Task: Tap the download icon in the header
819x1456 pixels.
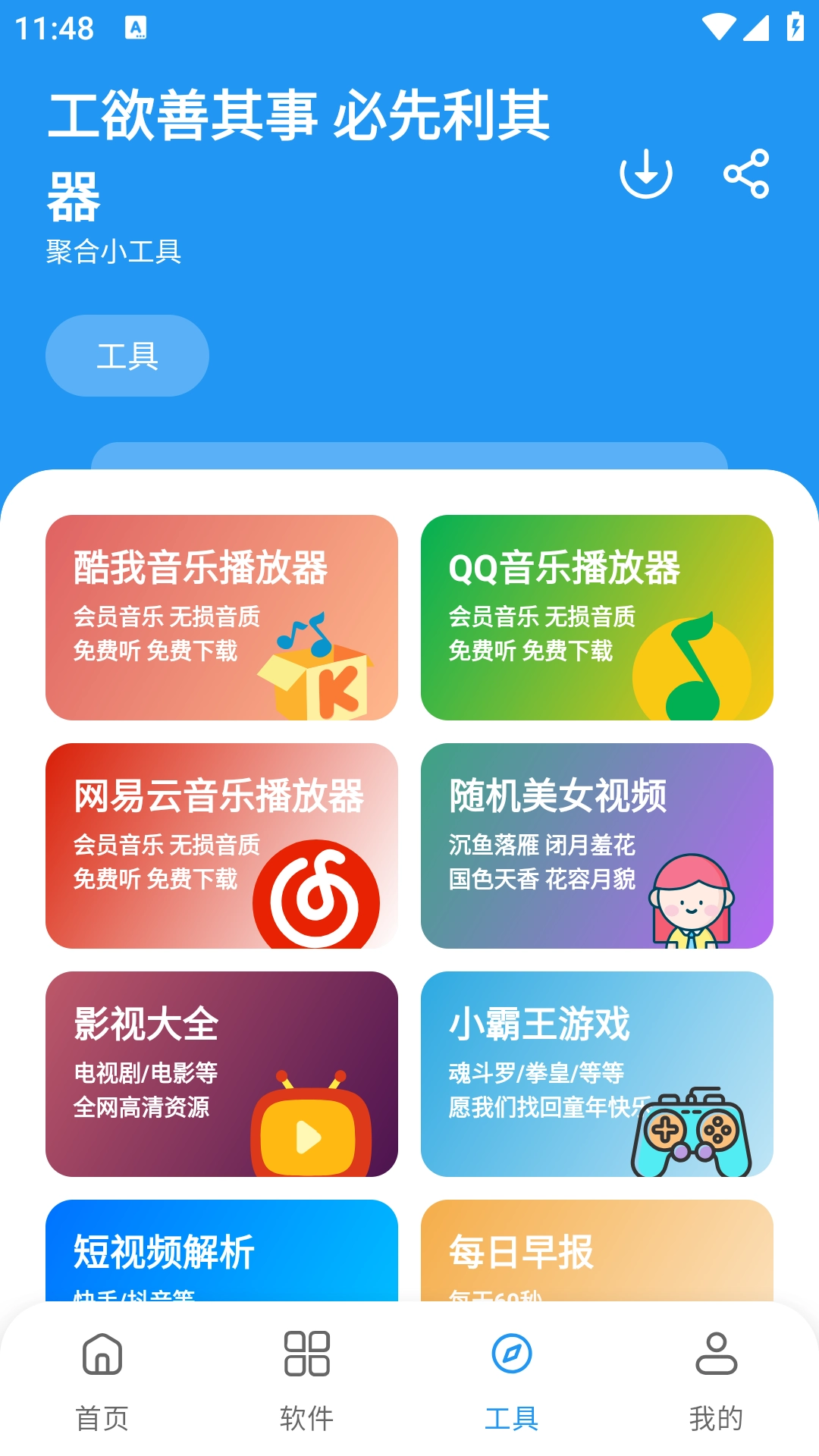Action: [x=646, y=174]
